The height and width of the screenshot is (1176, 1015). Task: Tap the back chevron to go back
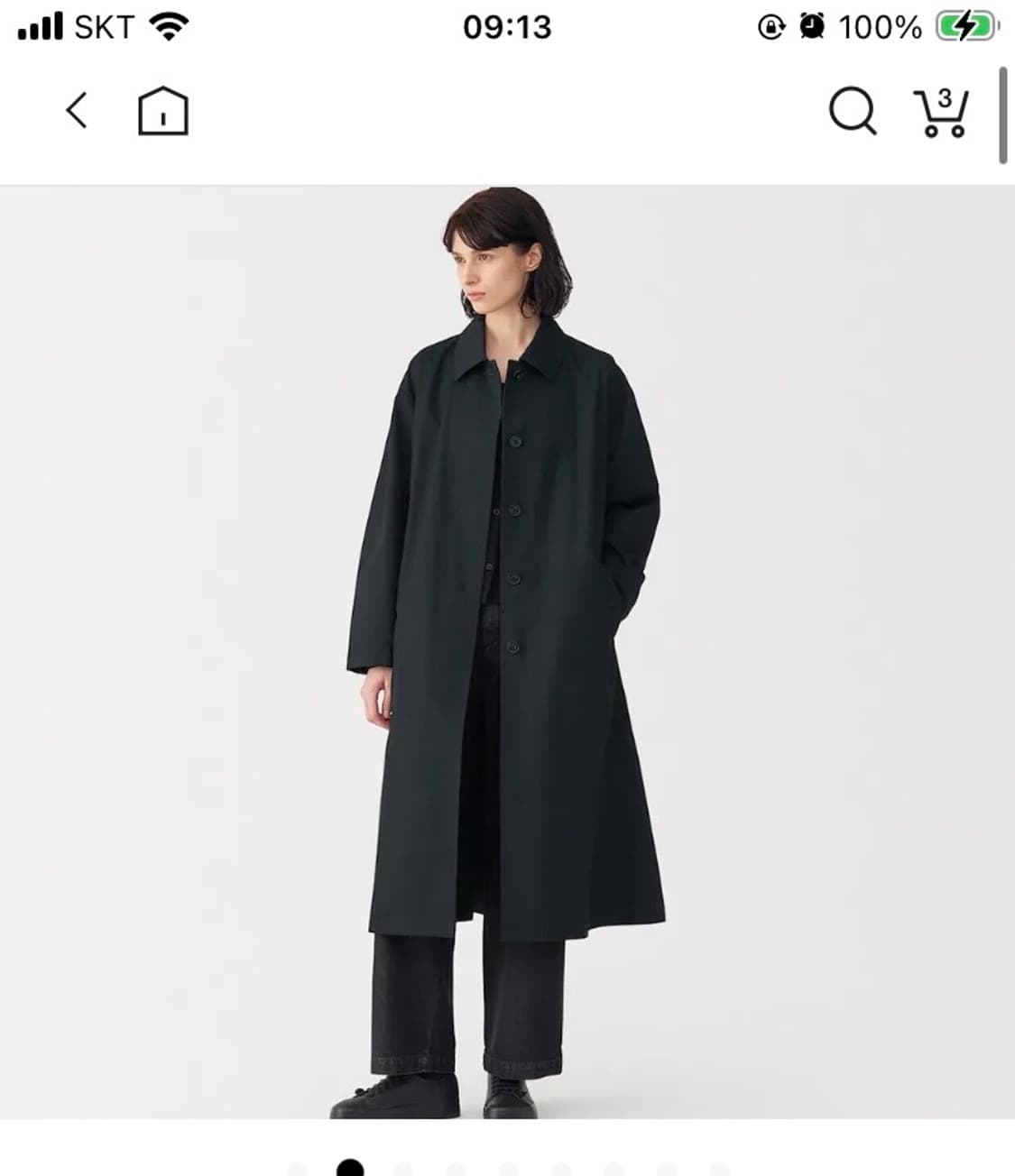(76, 112)
